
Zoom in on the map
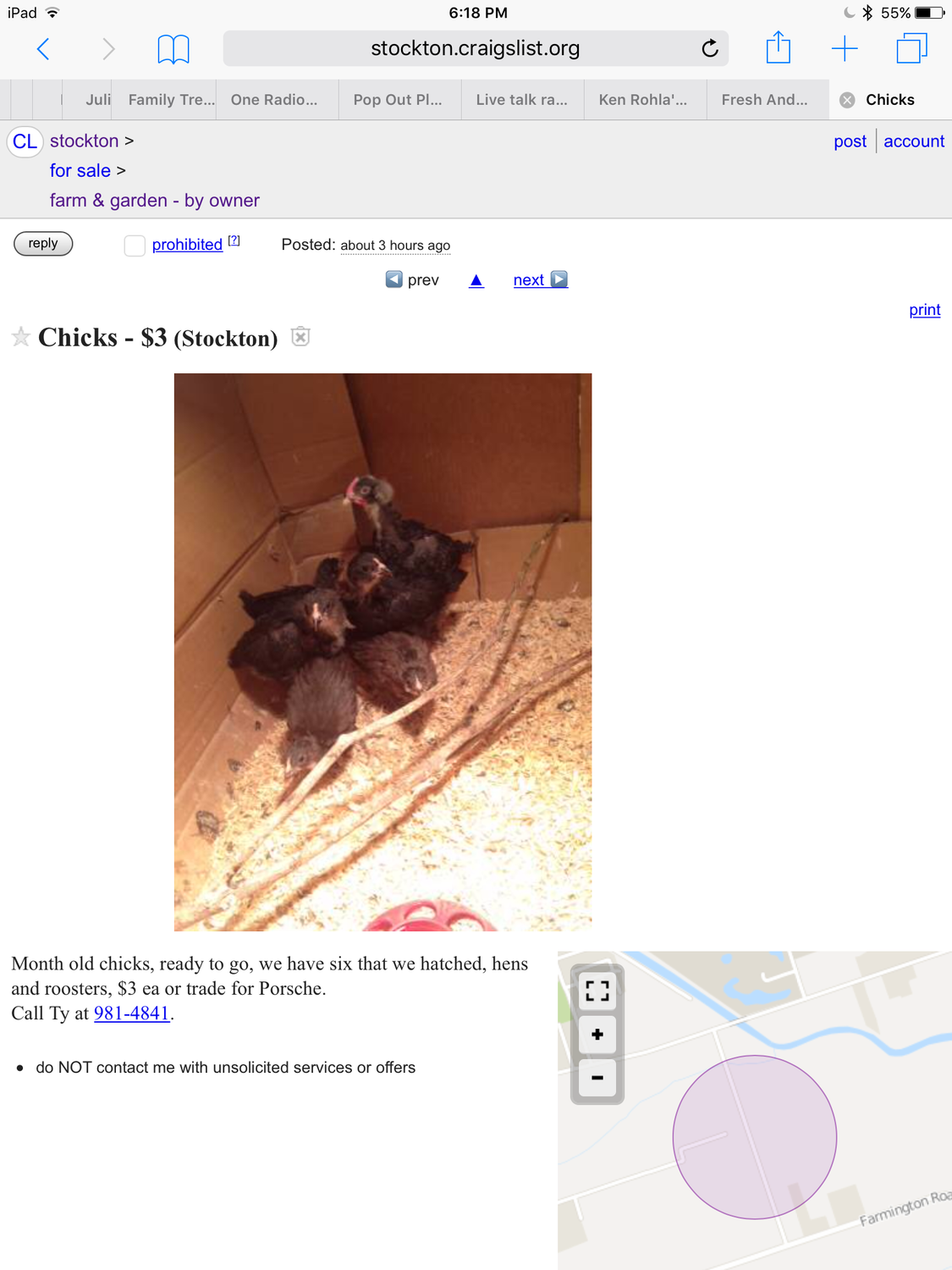597,1035
